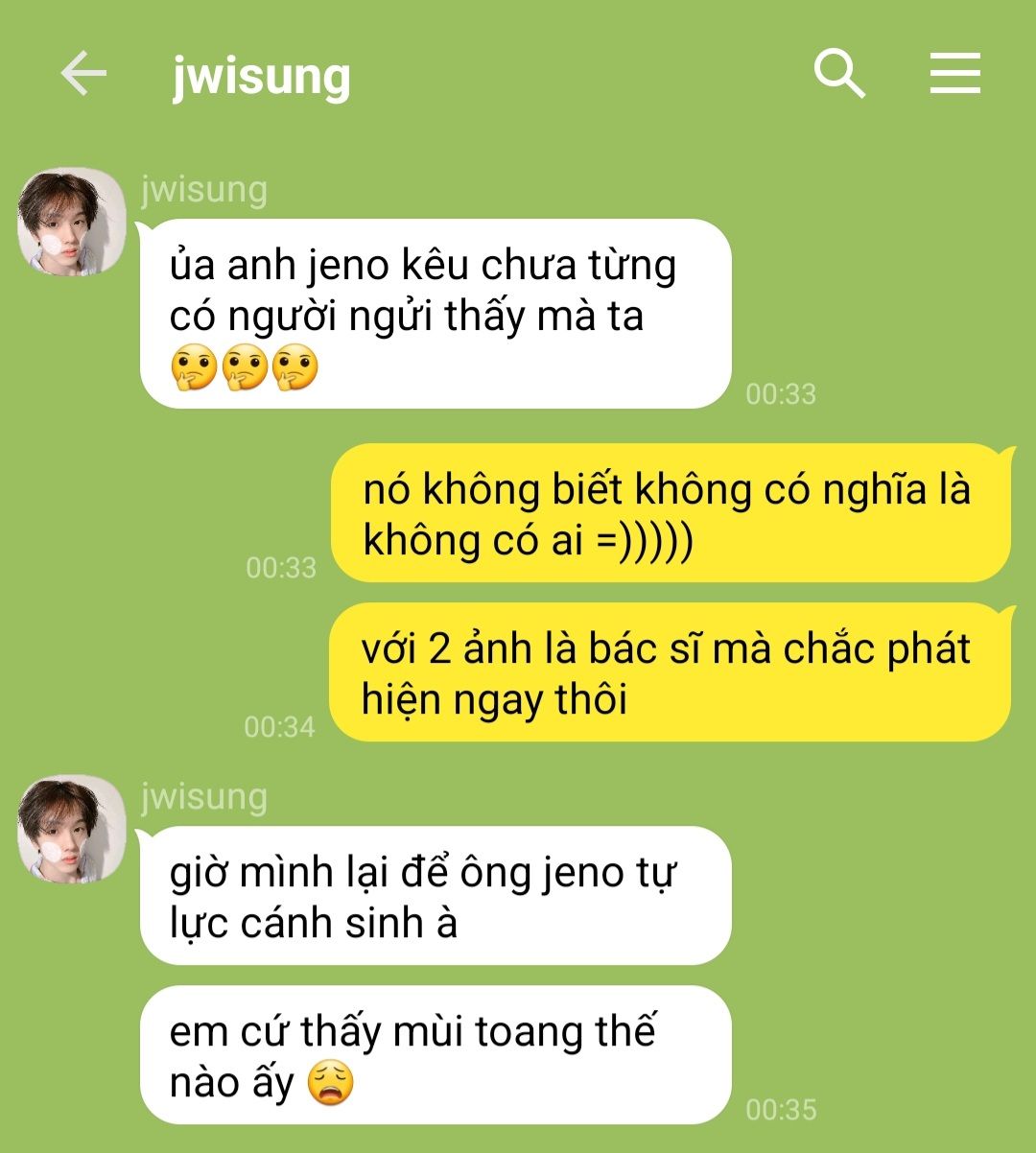Viewport: 1036px width, 1153px height.
Task: Open jwisung's avatar beside the jeno kêu message
Action: click(x=72, y=222)
